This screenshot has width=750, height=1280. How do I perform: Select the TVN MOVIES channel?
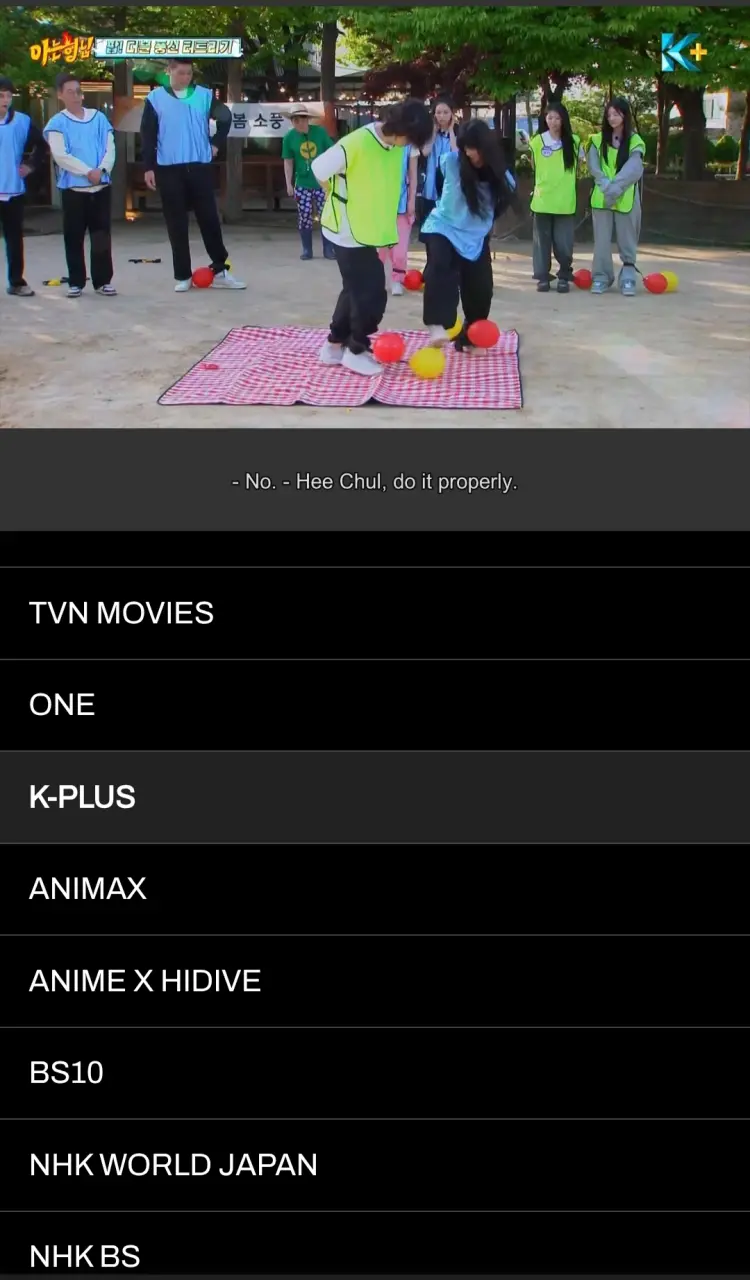(x=375, y=613)
